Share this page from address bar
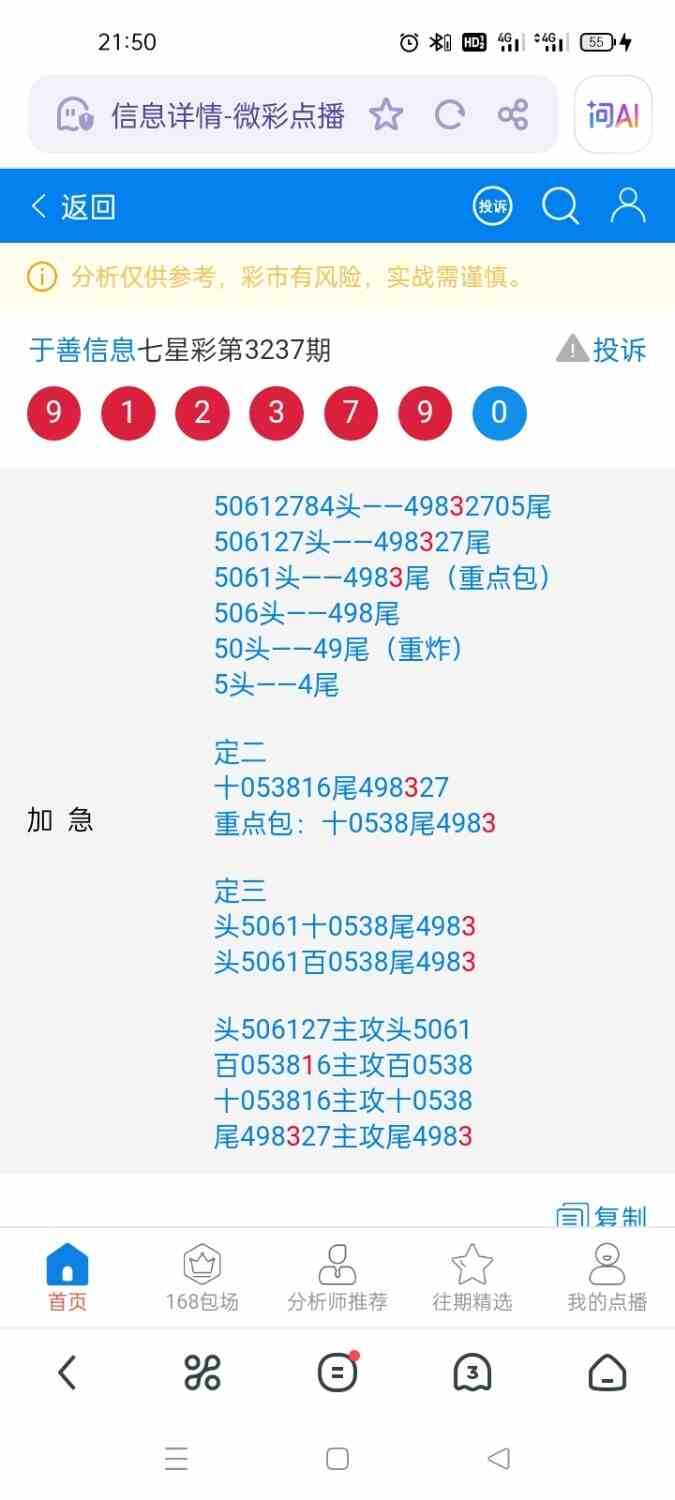This screenshot has width=675, height=1500. (513, 115)
